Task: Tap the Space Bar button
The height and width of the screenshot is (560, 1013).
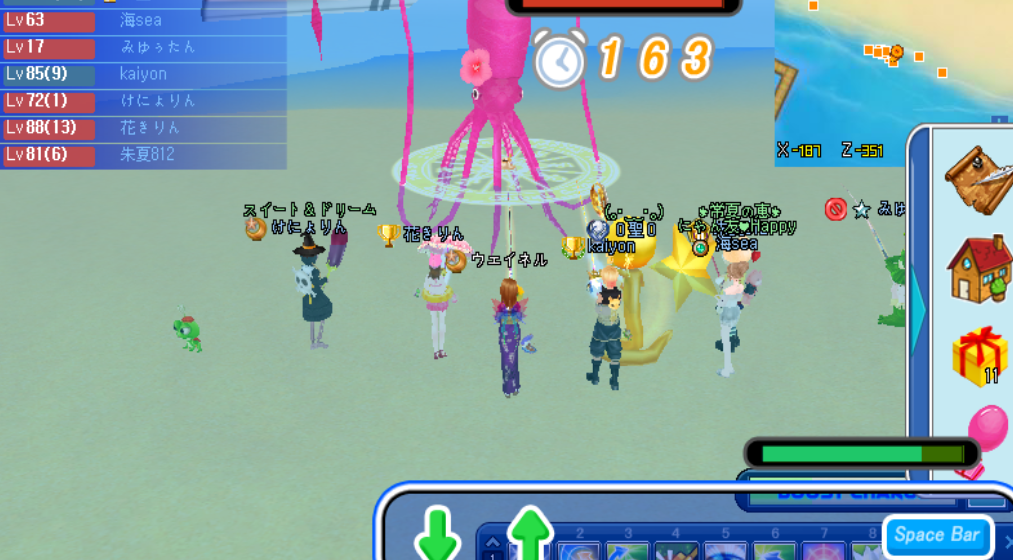Action: click(937, 535)
